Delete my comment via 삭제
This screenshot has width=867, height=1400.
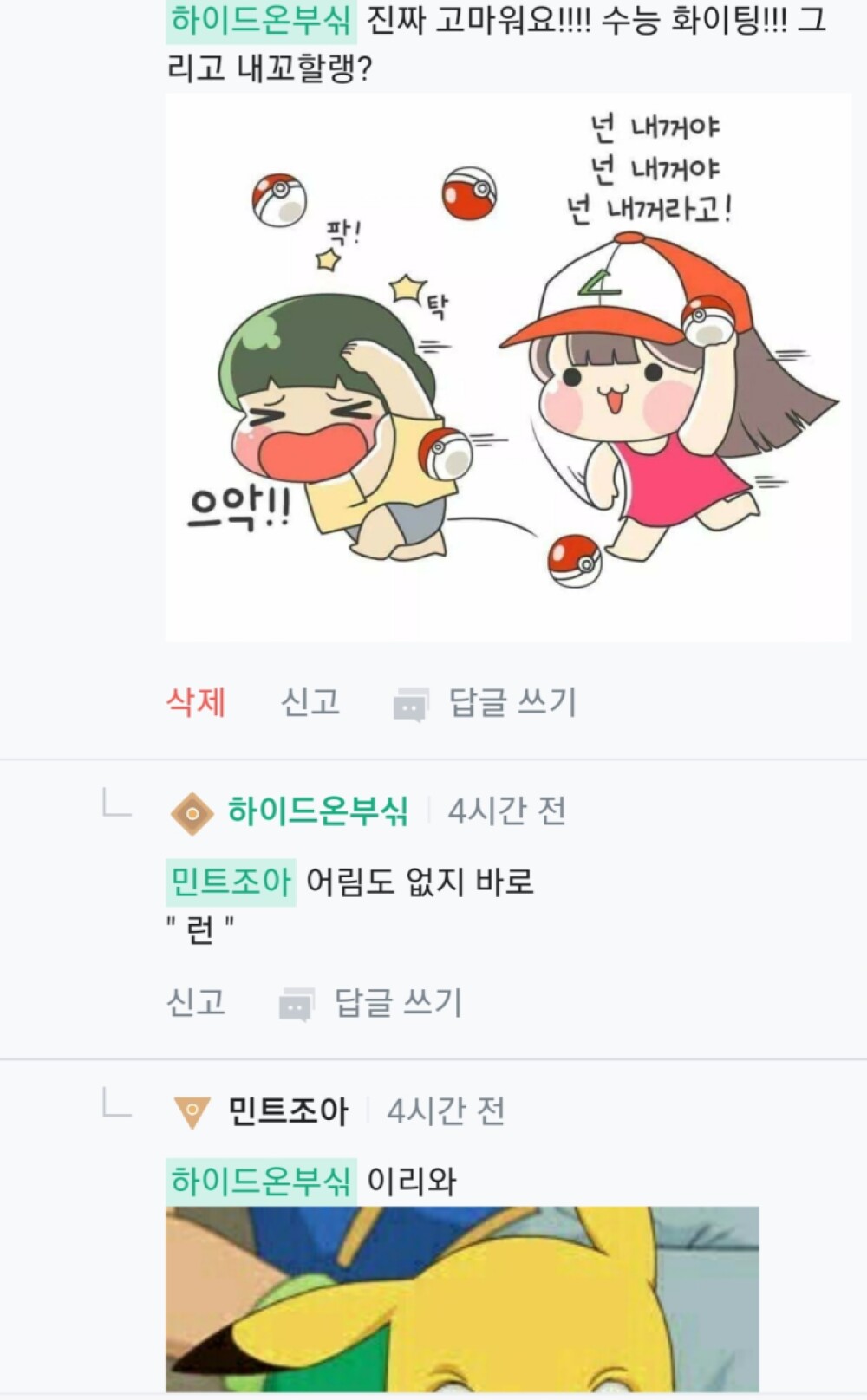[x=196, y=702]
